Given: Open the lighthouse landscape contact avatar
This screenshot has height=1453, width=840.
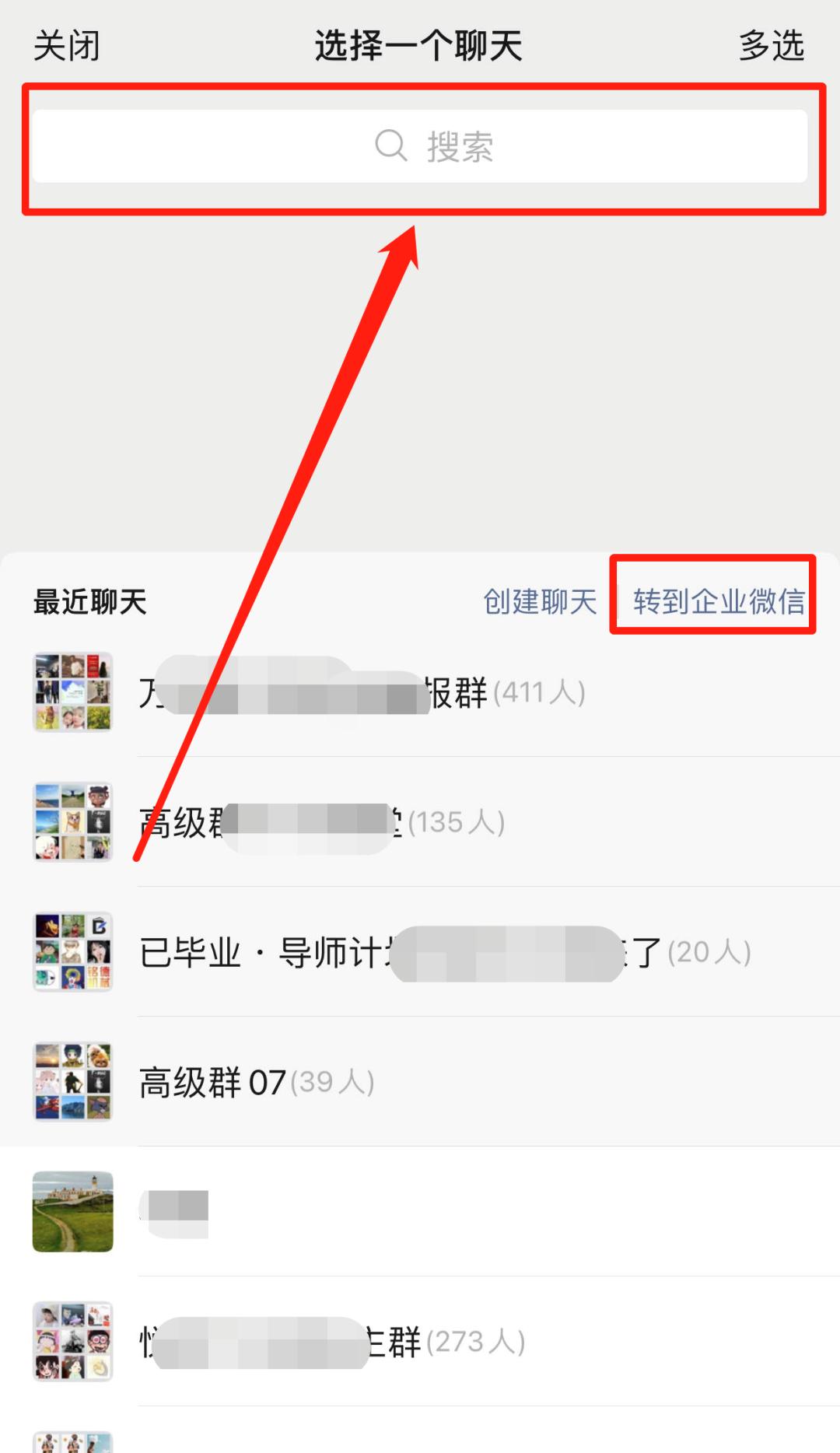Looking at the screenshot, I should click(72, 1210).
